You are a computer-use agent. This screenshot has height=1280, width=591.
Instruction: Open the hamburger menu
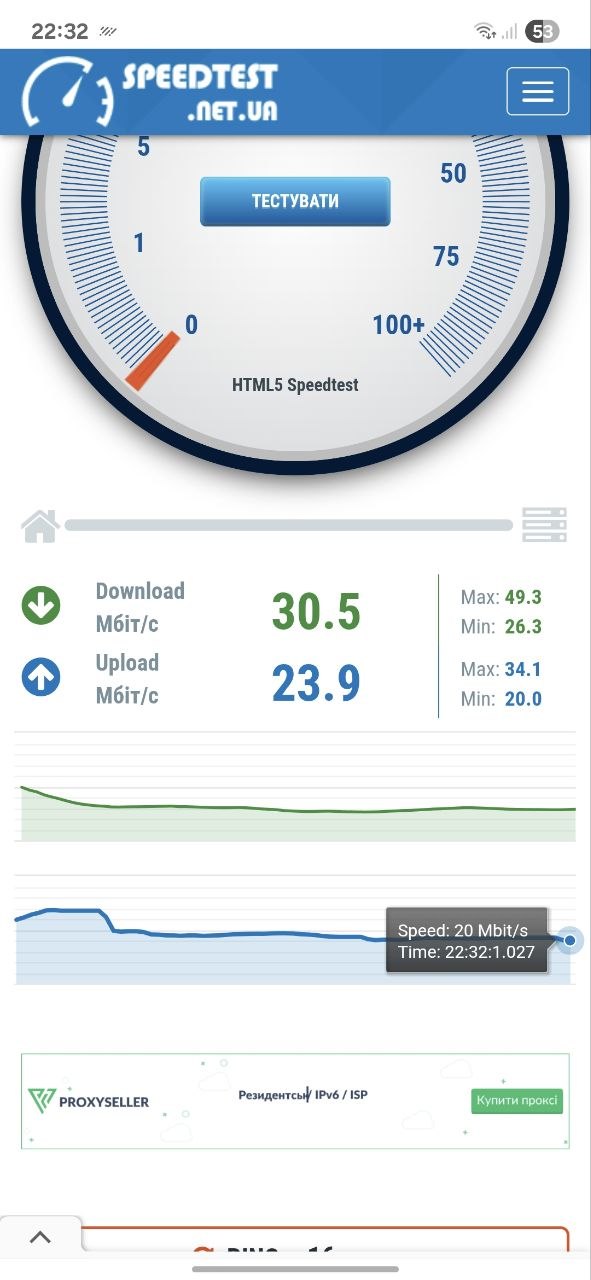(x=538, y=92)
